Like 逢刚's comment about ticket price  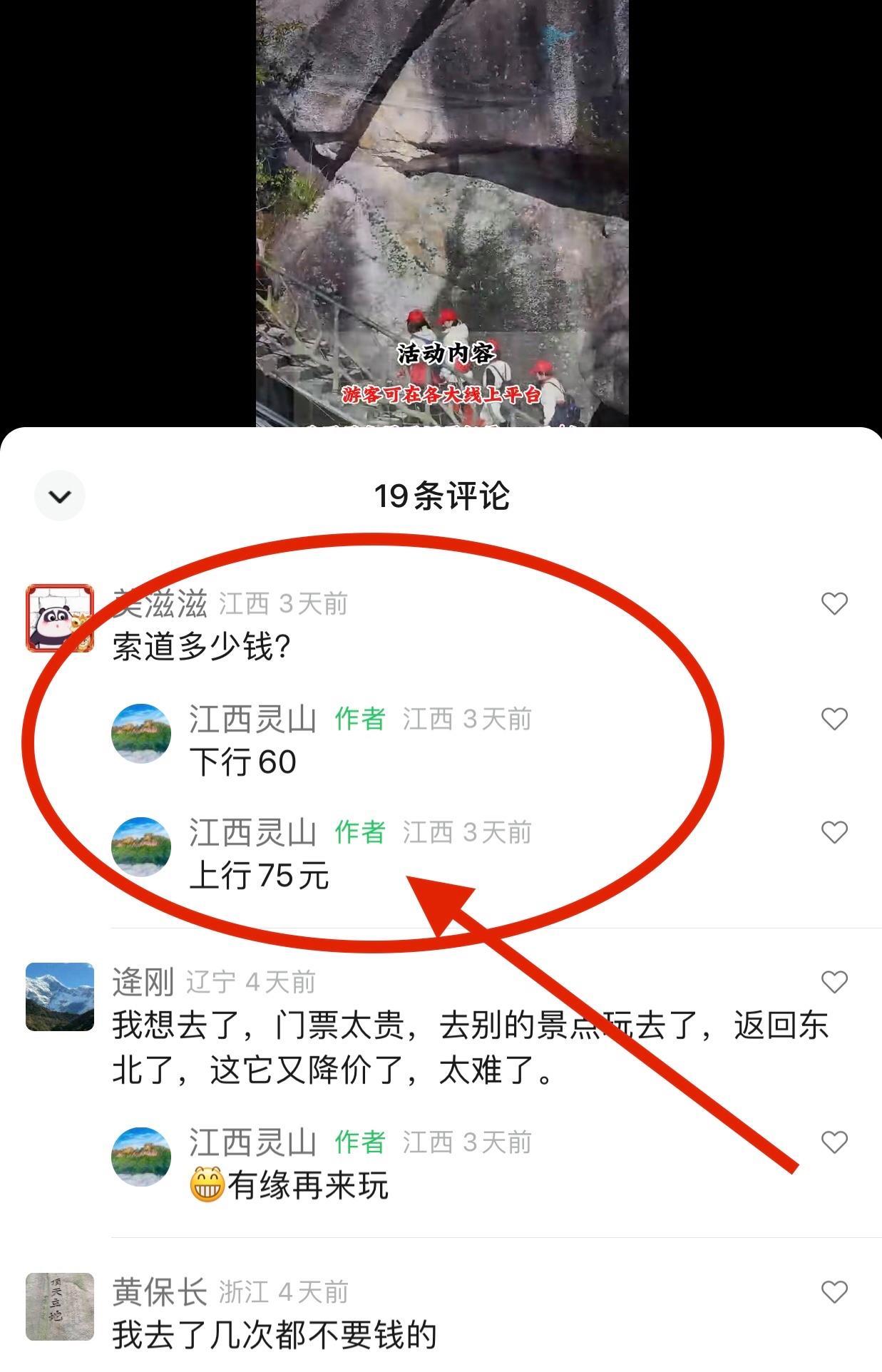tap(834, 983)
